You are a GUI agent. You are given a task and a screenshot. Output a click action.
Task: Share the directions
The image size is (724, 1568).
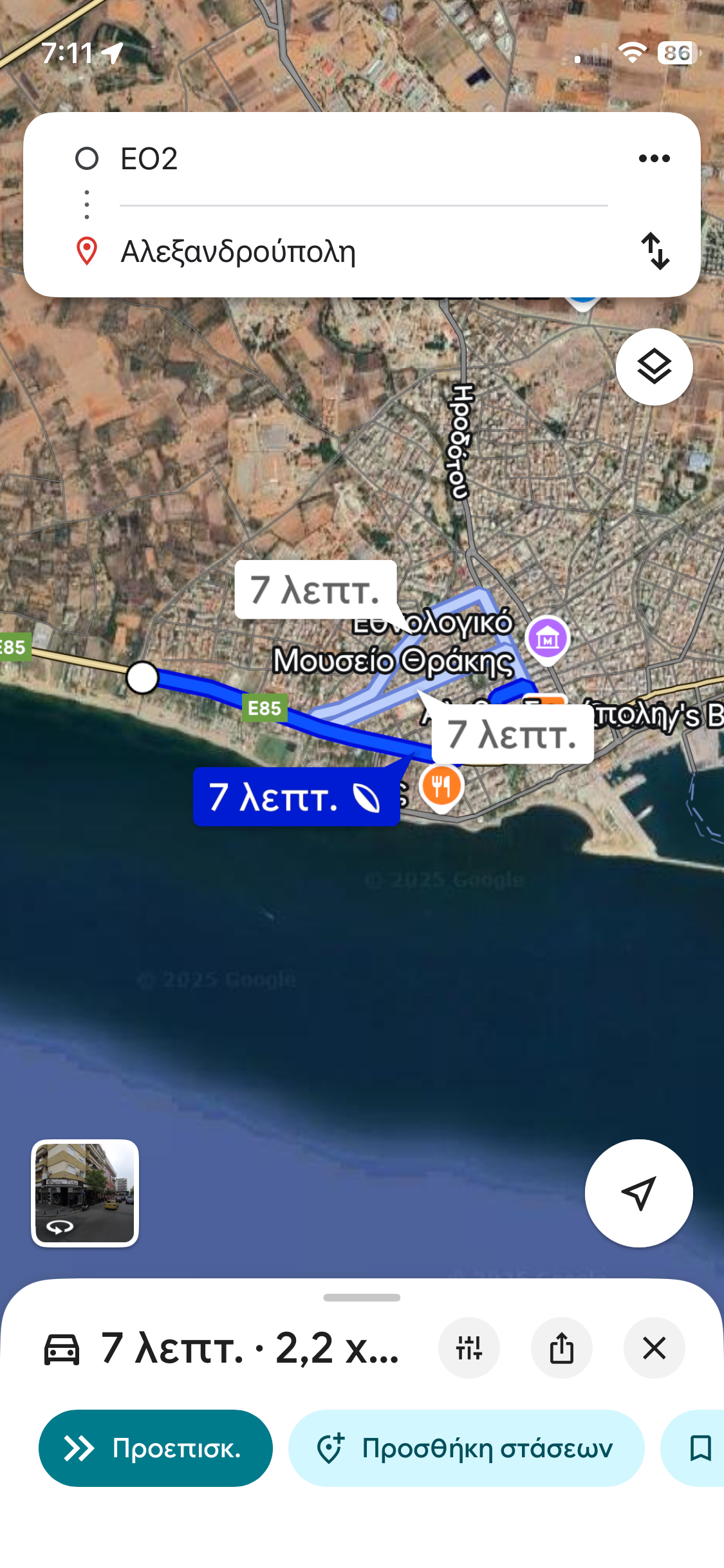561,1347
